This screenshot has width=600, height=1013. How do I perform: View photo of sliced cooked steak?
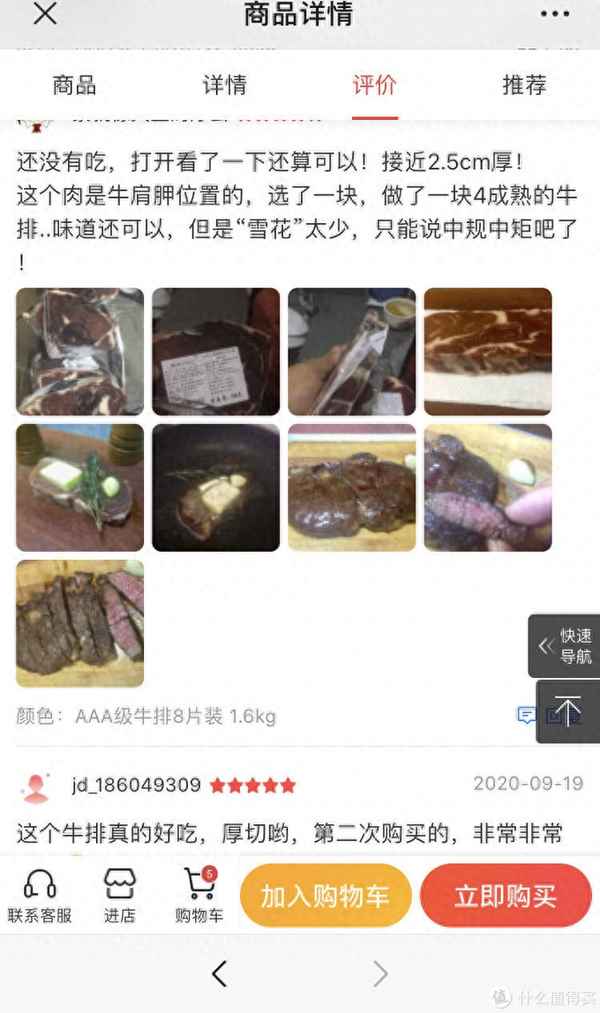pos(80,623)
